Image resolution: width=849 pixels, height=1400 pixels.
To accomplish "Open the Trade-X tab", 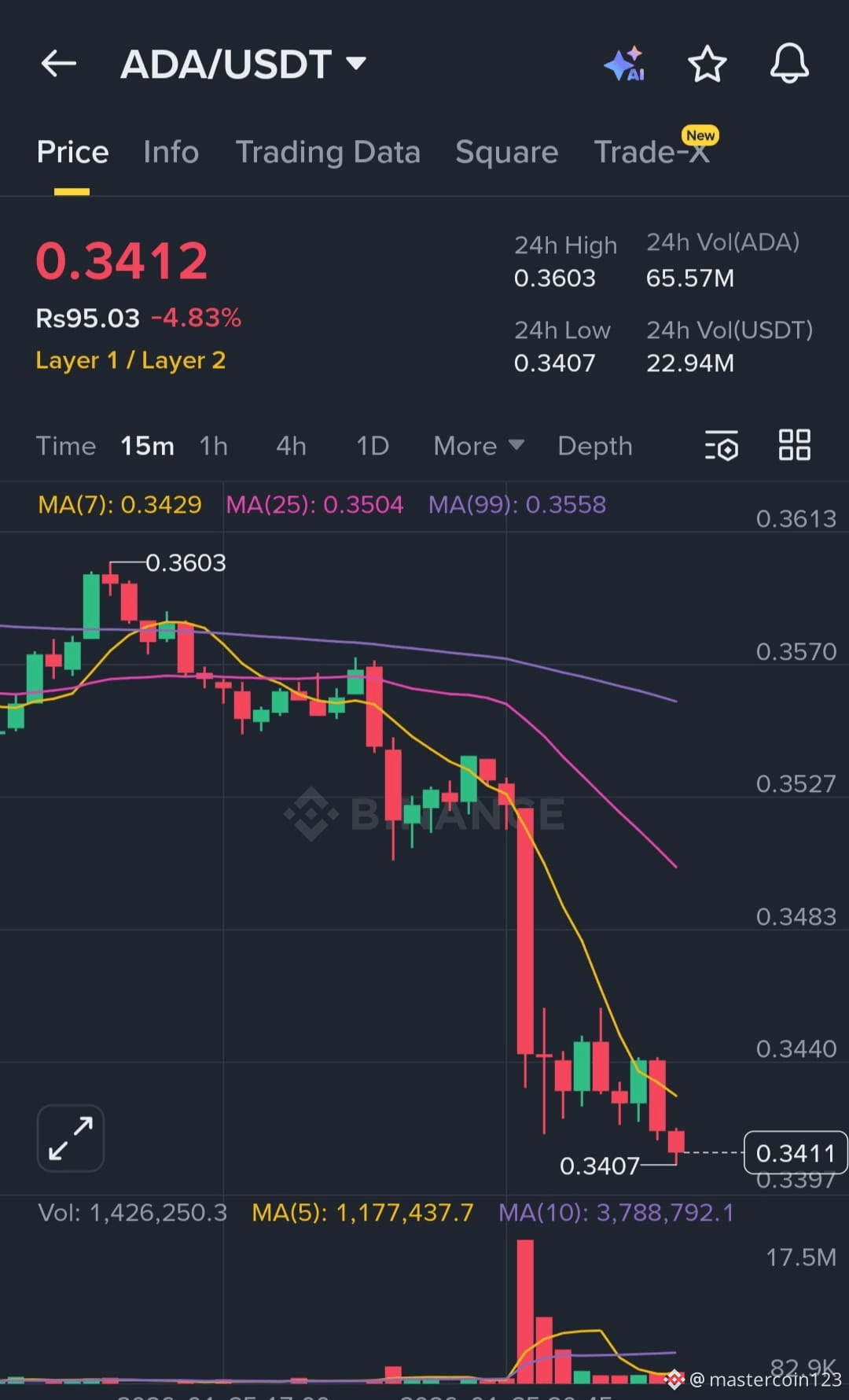I will [x=651, y=152].
